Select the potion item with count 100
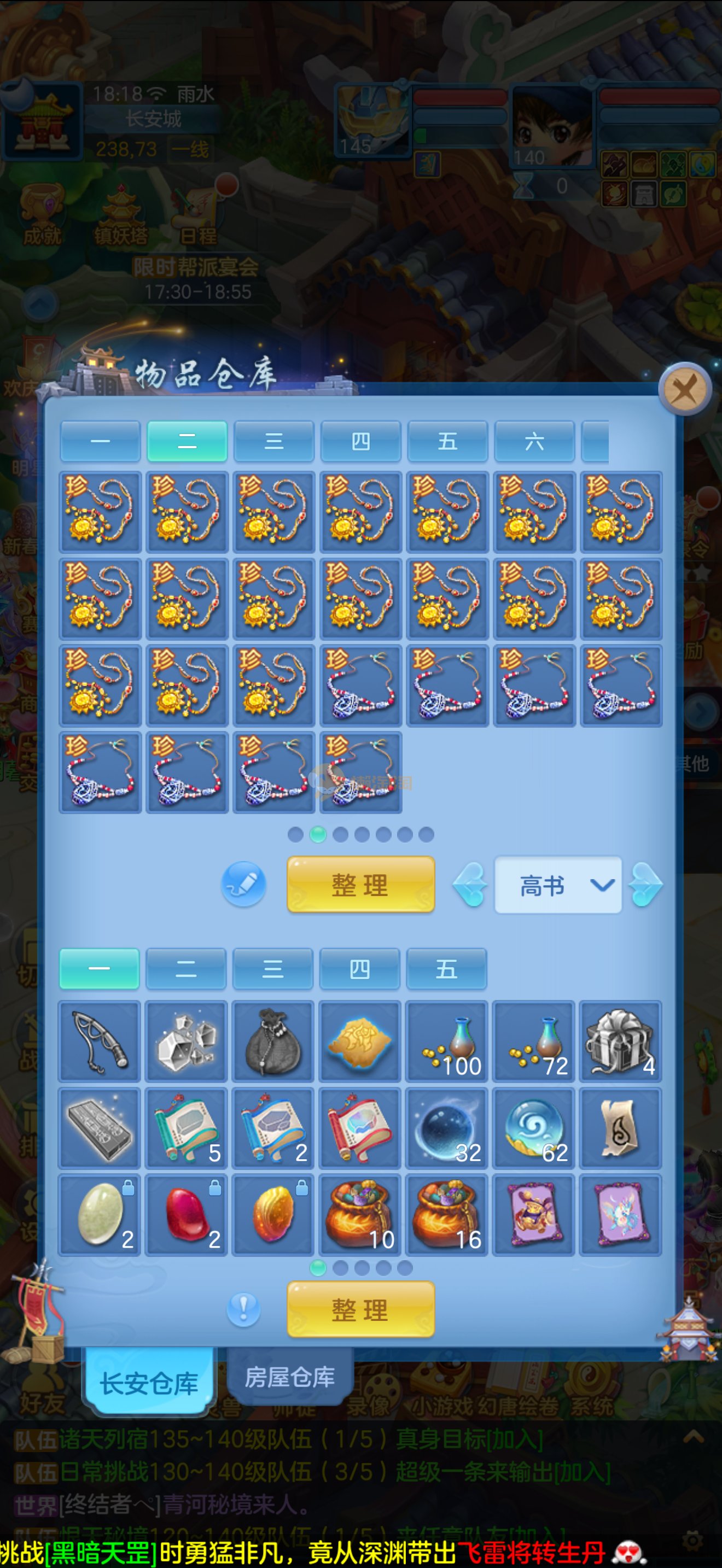 tap(447, 1042)
